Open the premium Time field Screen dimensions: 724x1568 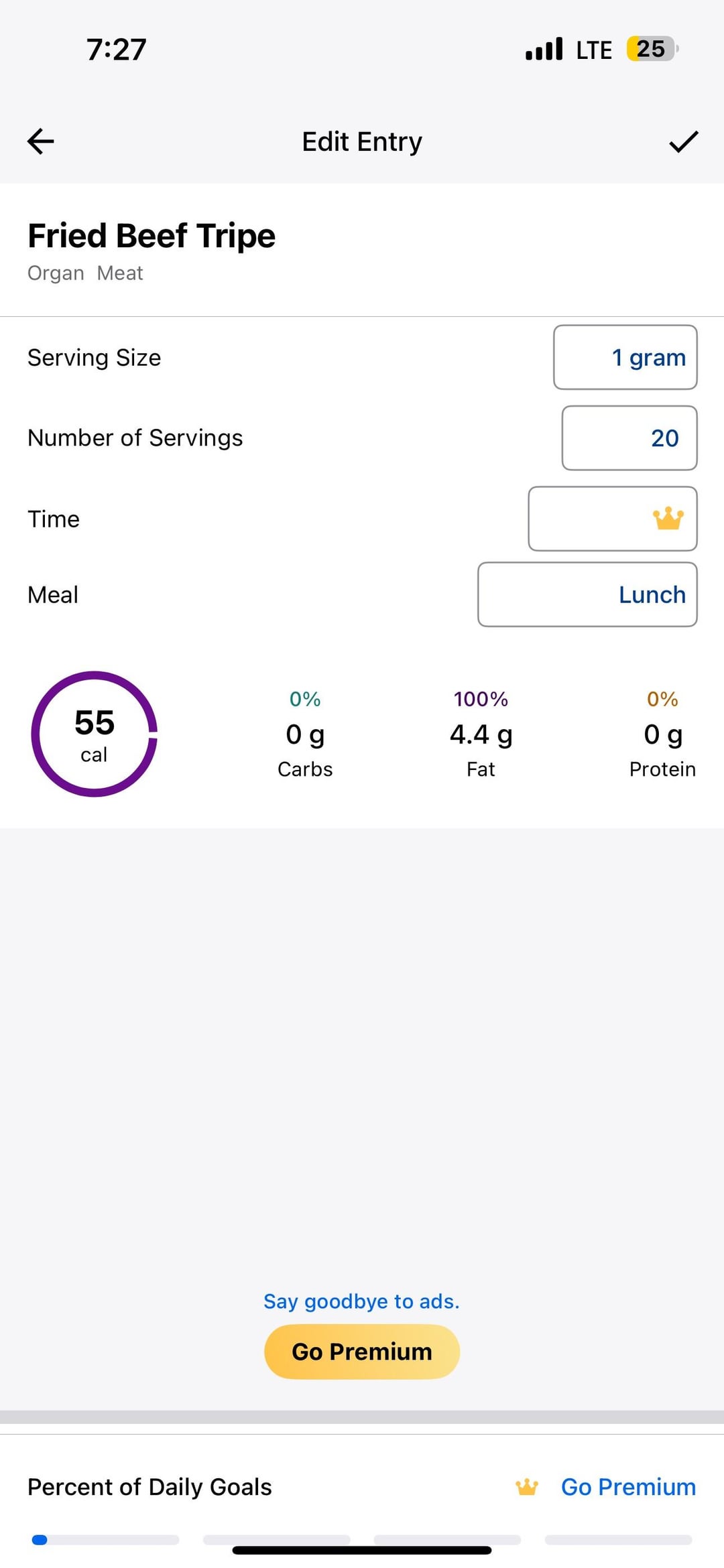[613, 519]
